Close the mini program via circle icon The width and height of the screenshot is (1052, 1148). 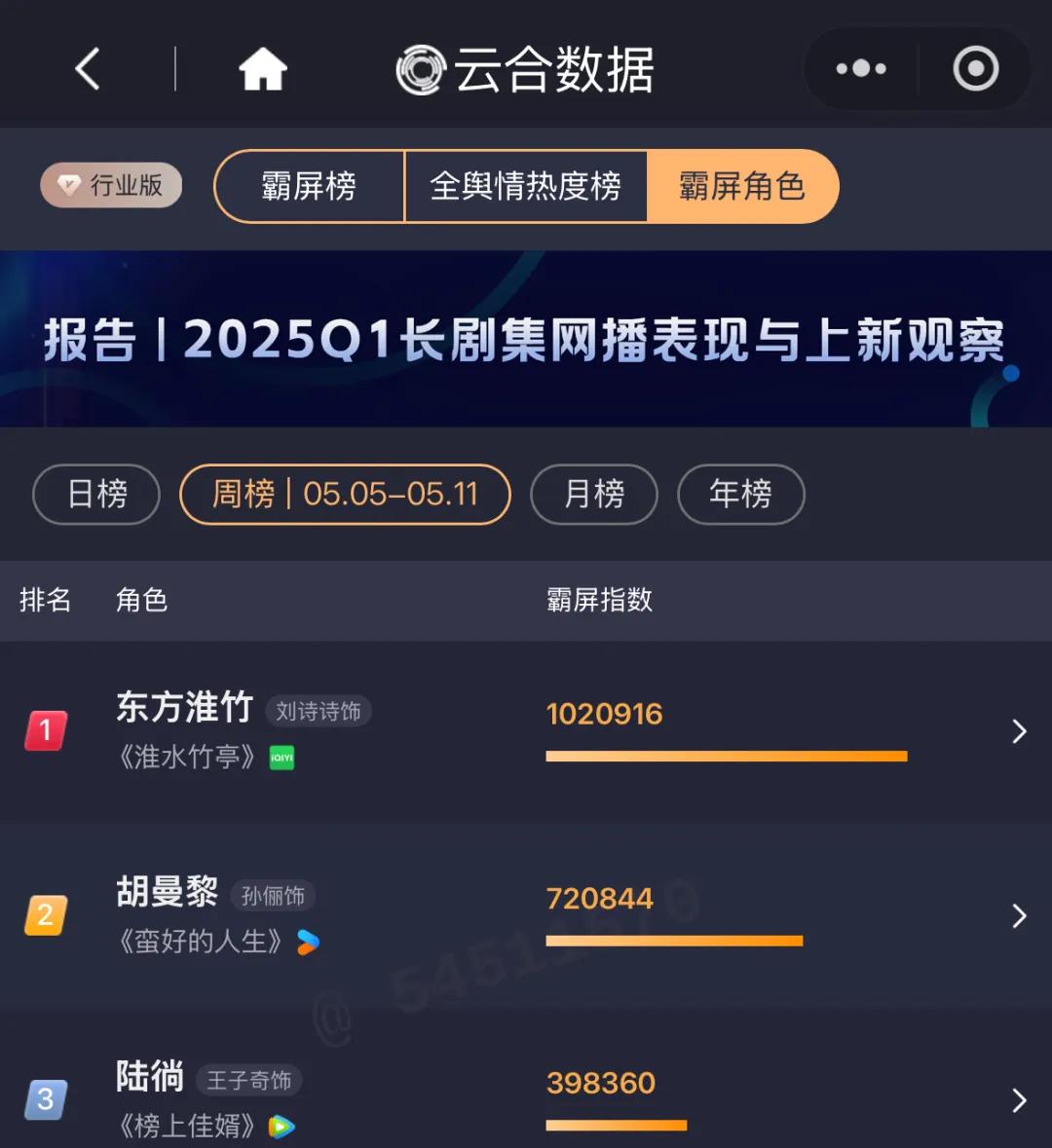coord(975,69)
